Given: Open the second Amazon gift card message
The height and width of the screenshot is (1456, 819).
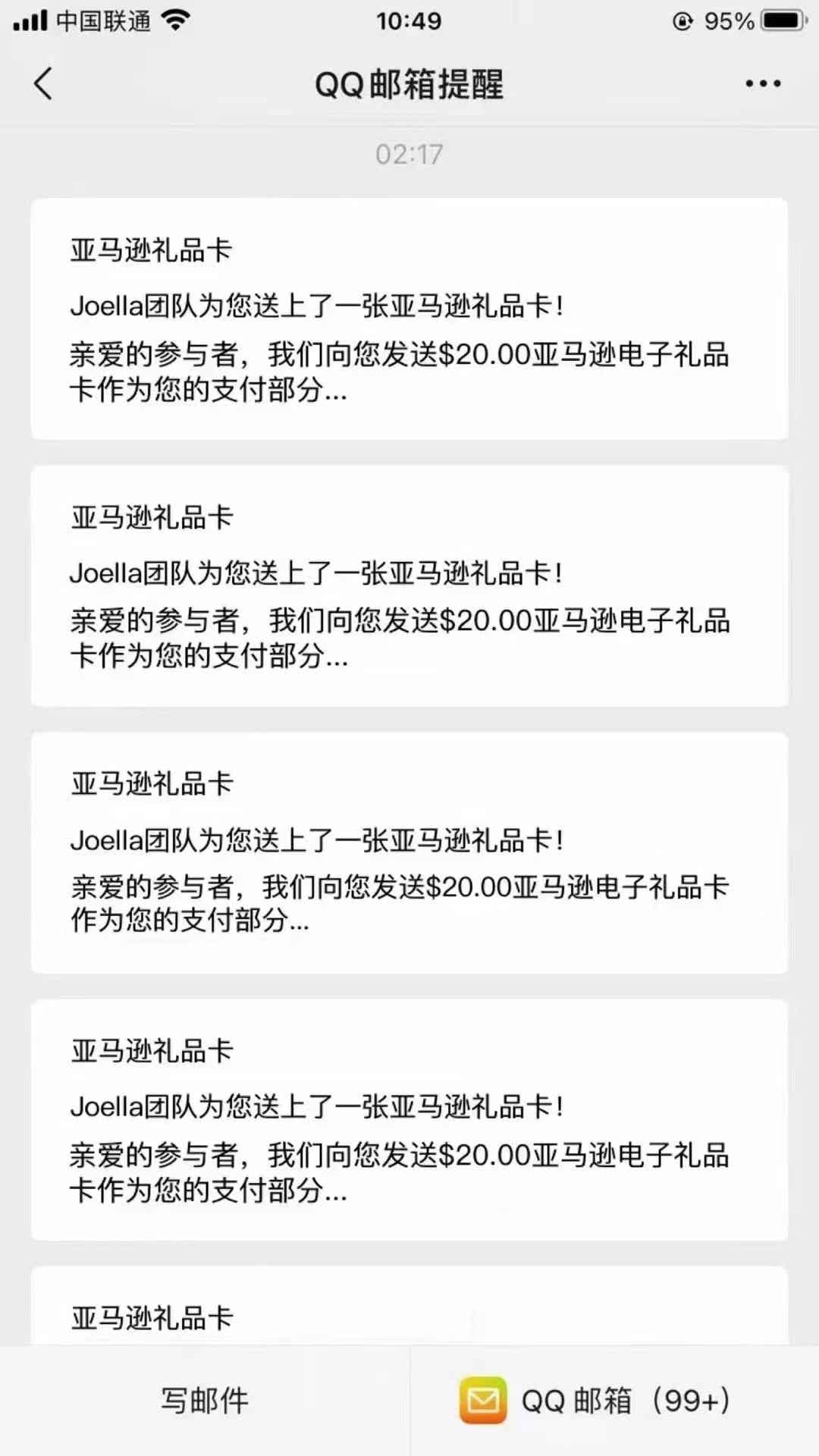Looking at the screenshot, I should (x=409, y=588).
